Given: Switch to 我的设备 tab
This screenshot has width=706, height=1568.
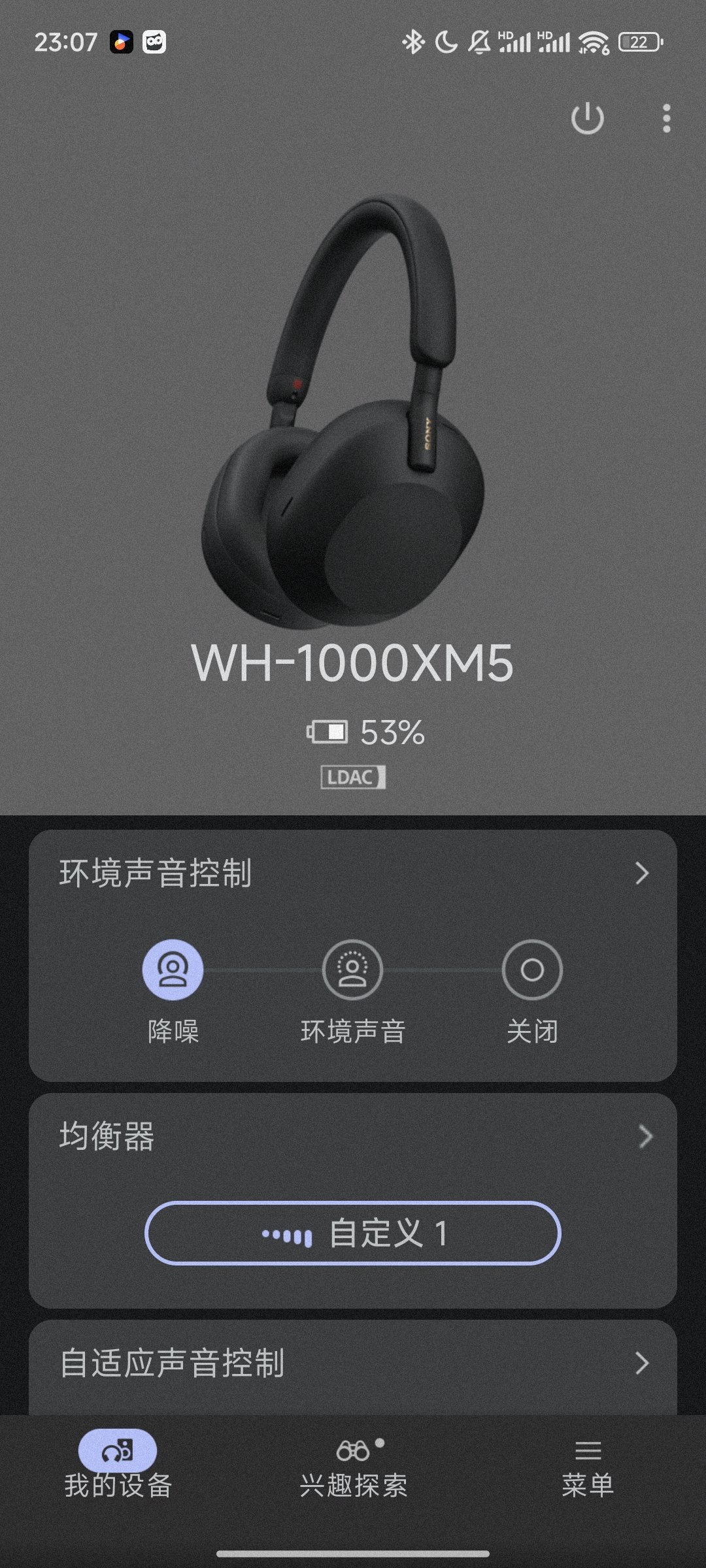Looking at the screenshot, I should (x=118, y=1466).
